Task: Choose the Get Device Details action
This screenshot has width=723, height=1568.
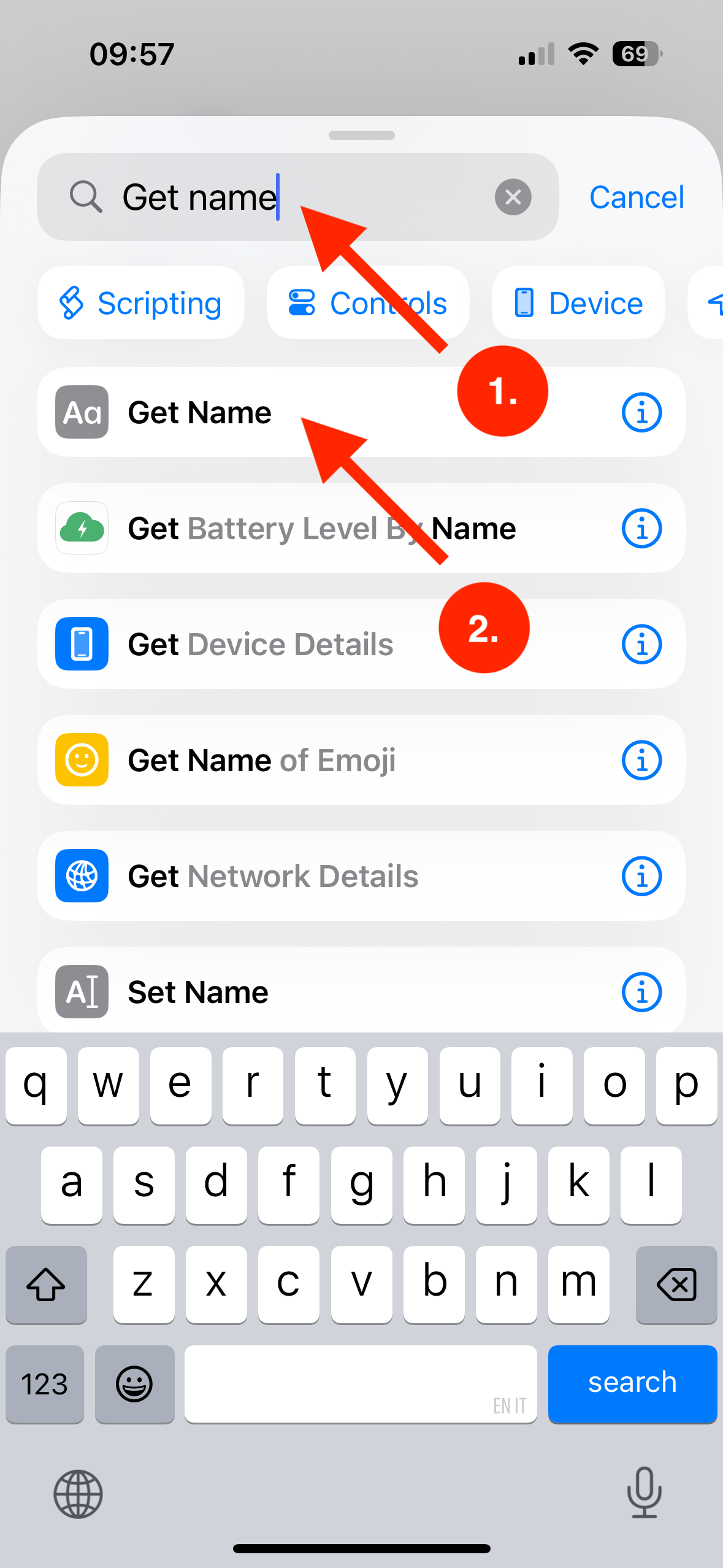Action: [261, 644]
